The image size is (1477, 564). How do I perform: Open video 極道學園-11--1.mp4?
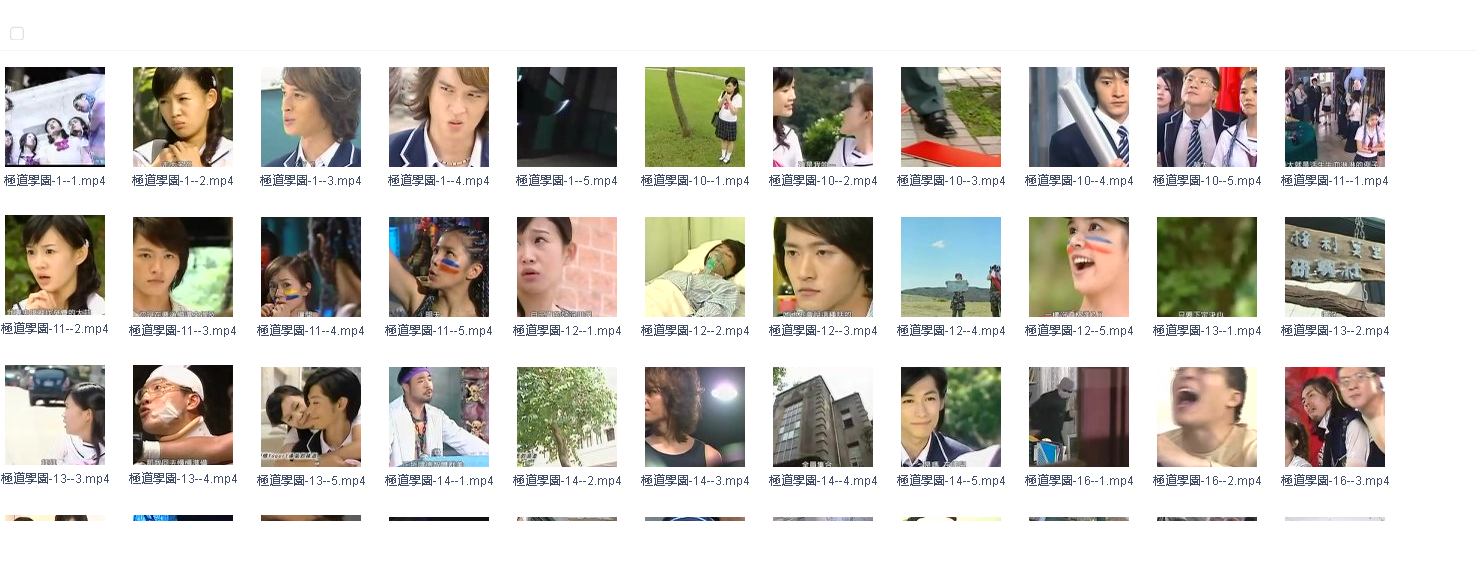[x=1335, y=117]
